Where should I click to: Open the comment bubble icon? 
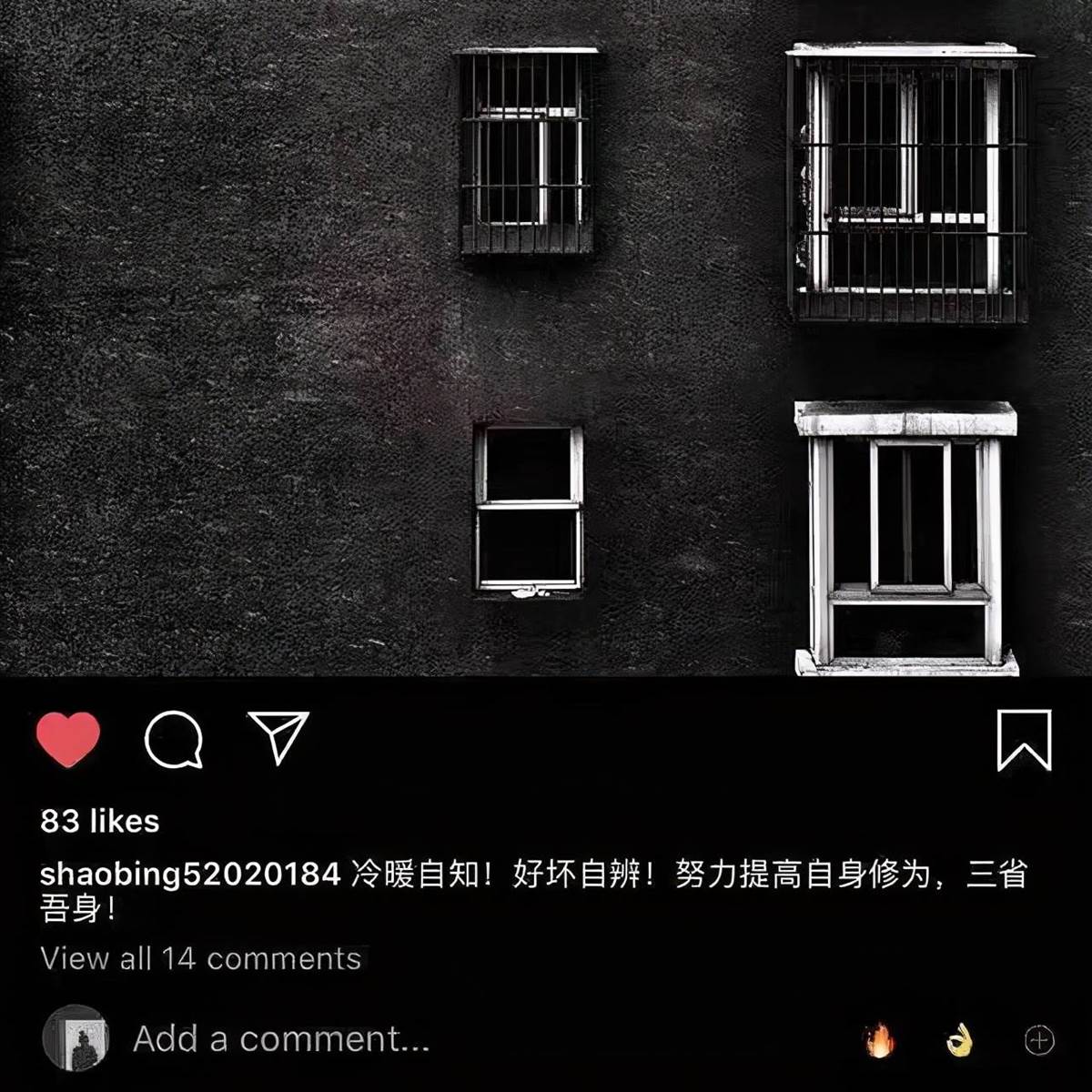(174, 739)
